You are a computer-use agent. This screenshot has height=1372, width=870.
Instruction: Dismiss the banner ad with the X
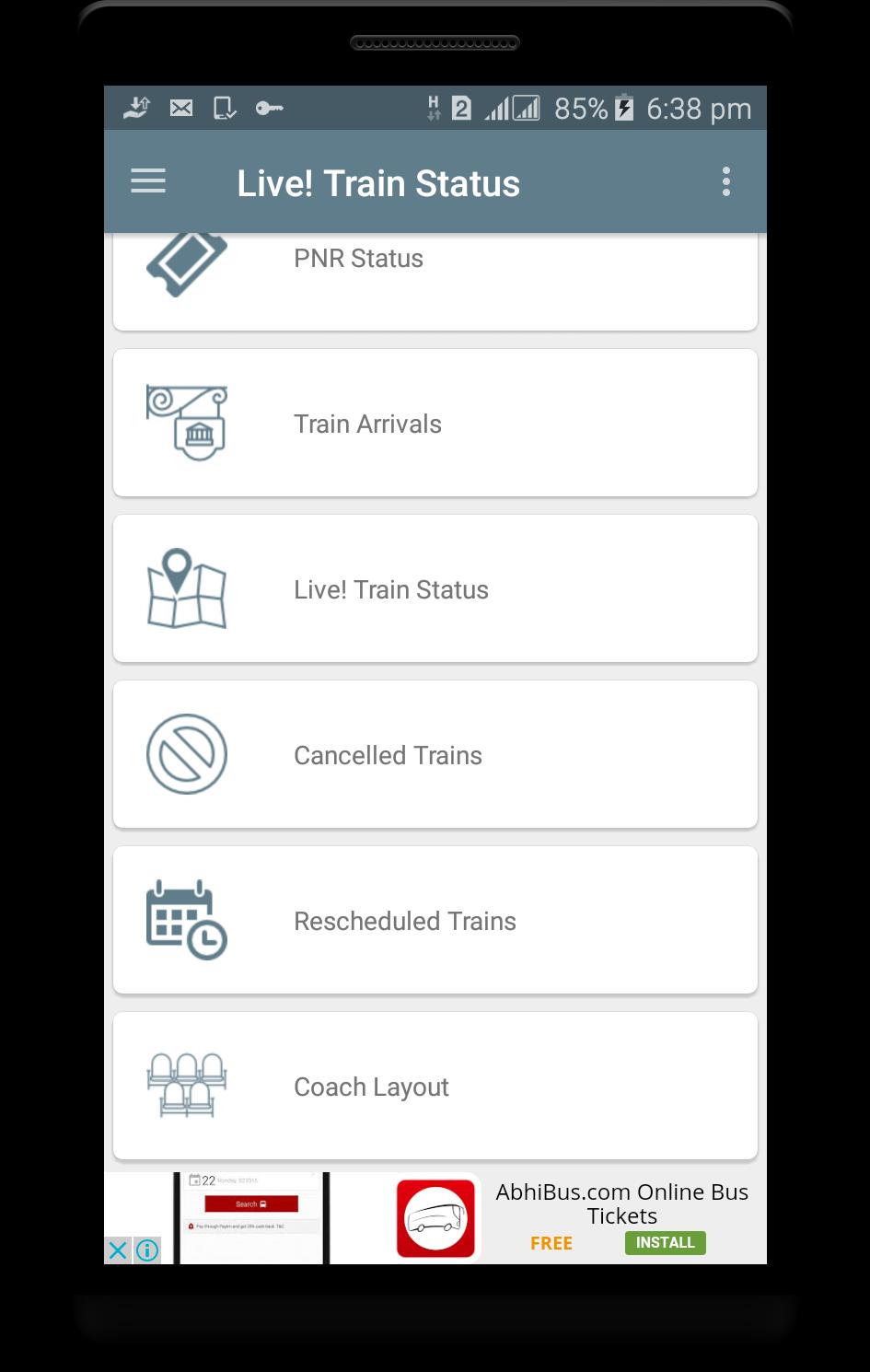(117, 1251)
